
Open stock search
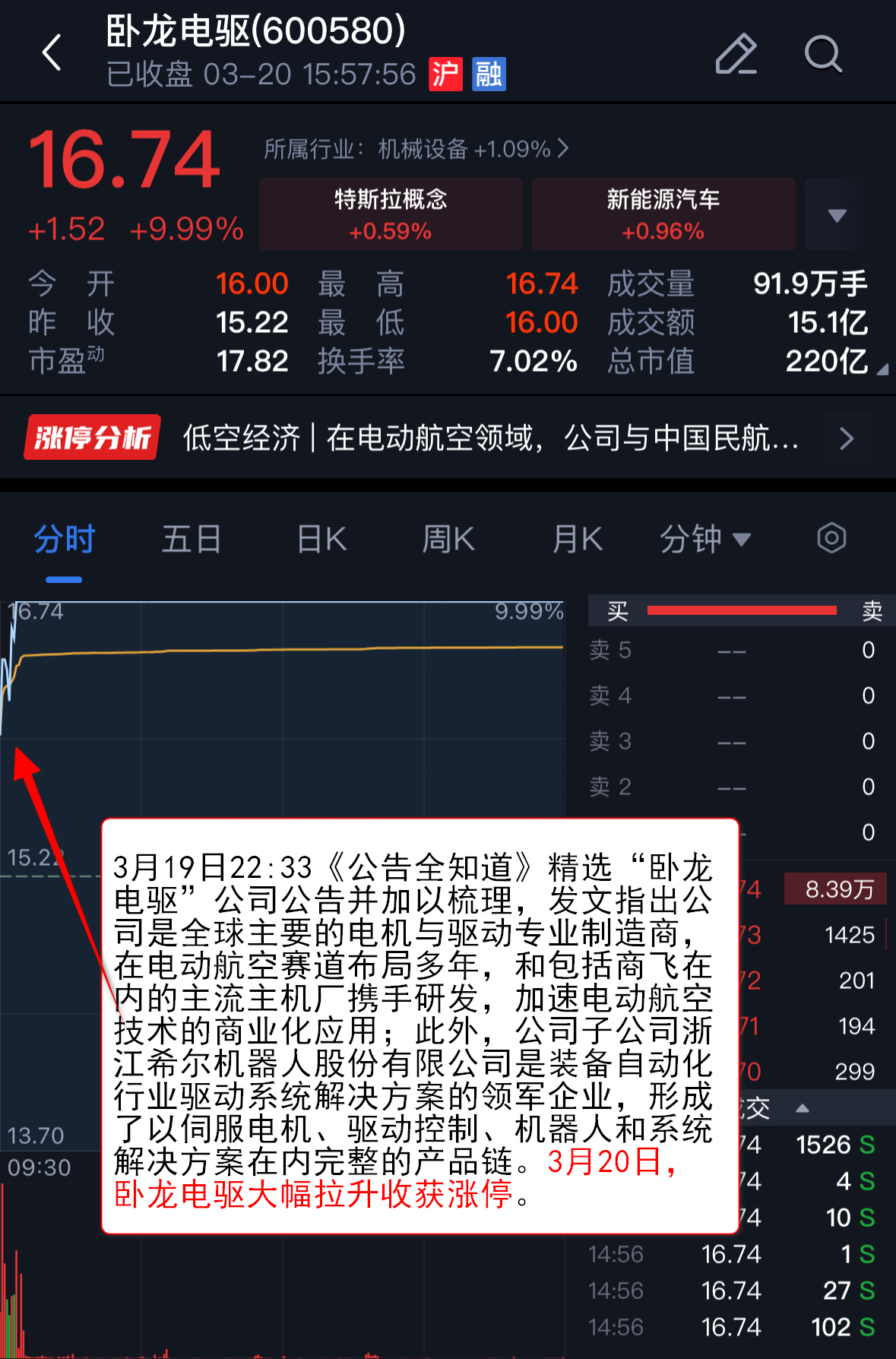(x=823, y=53)
